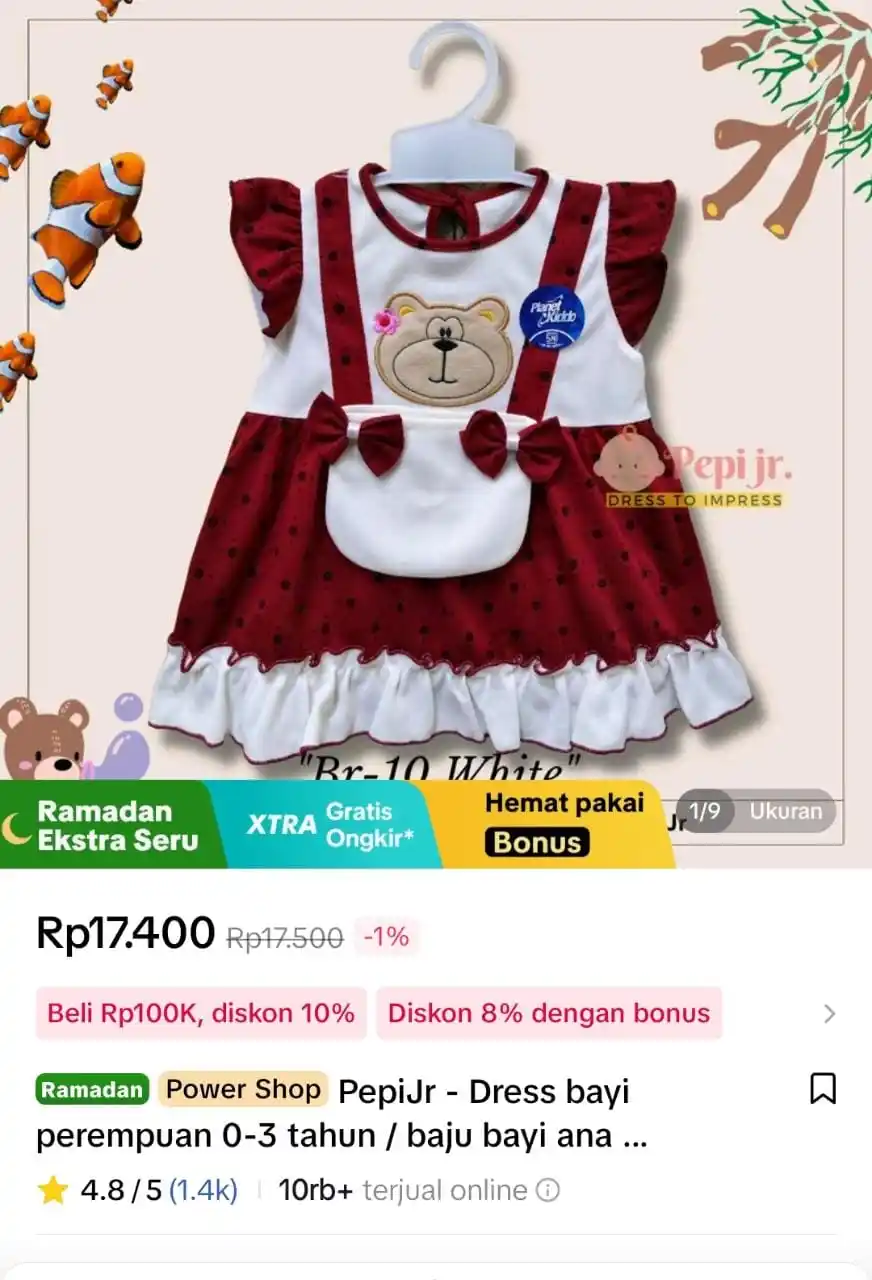
Task: Expand the discount offers chevron
Action: pos(829,1014)
